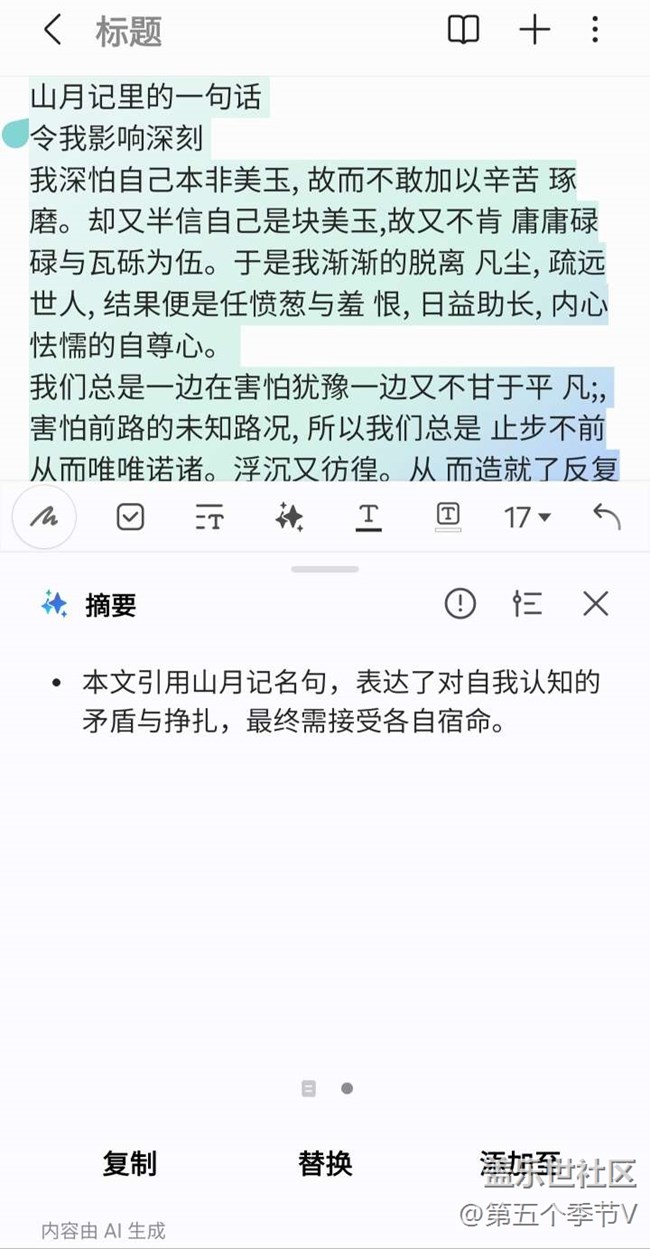Viewport: 650px width, 1249px height.
Task: Tap the 标题 title field
Action: tap(128, 31)
